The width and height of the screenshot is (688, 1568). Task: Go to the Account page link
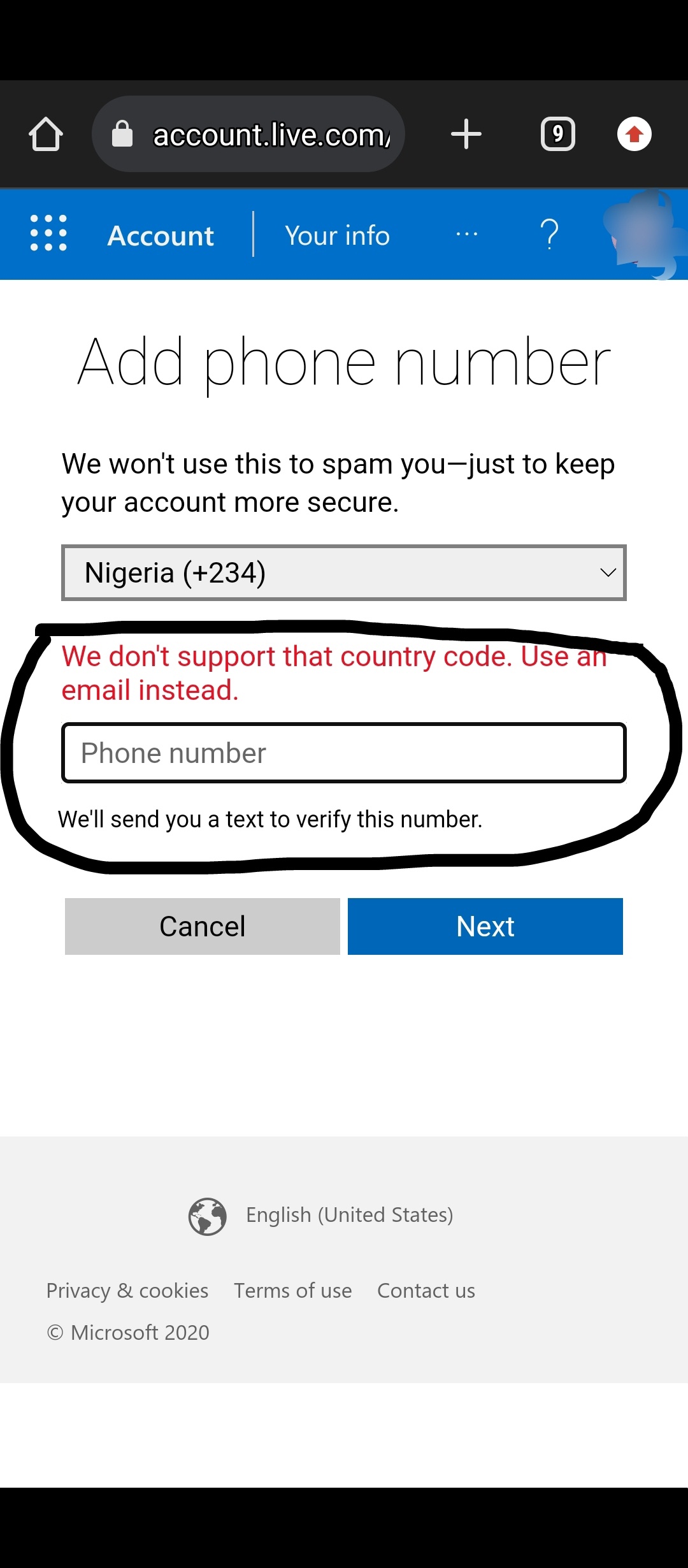[161, 236]
